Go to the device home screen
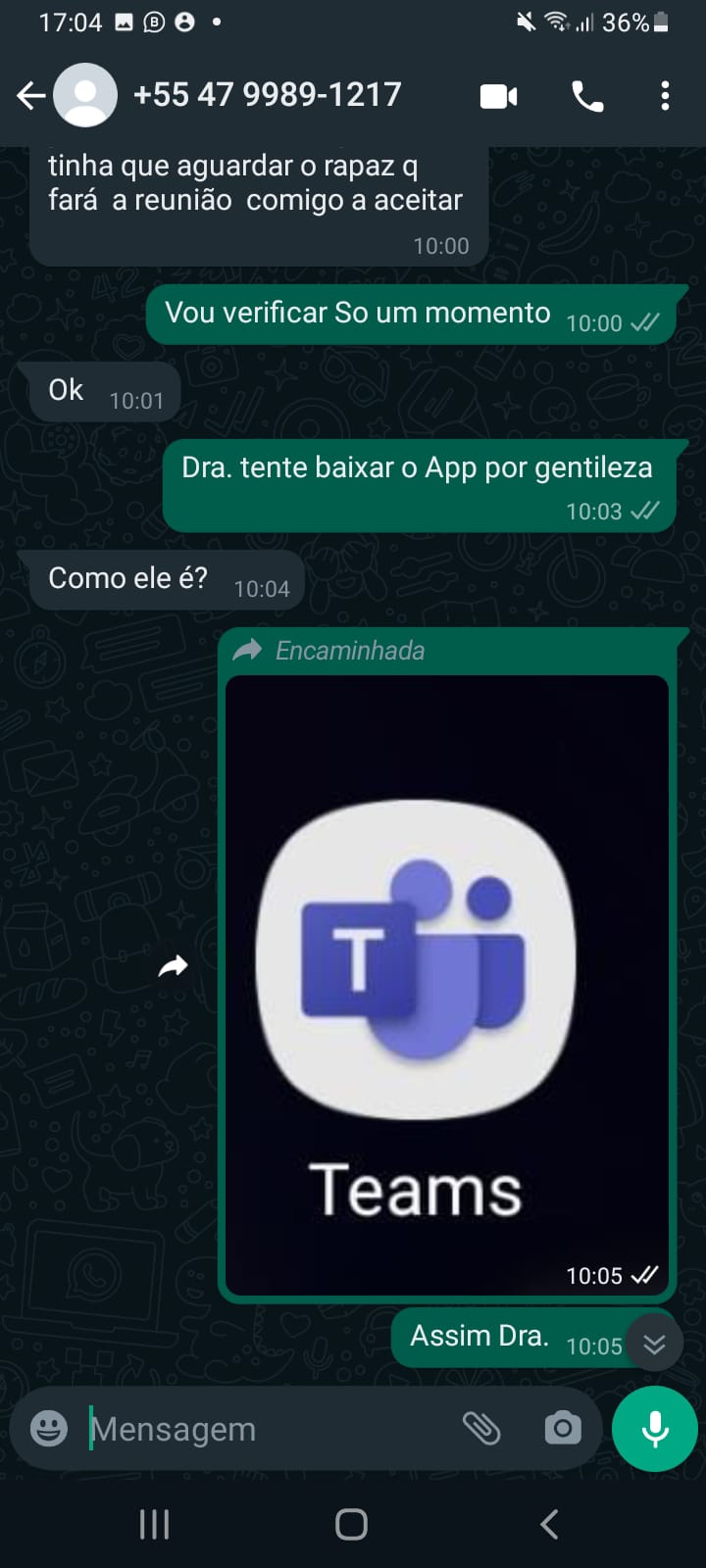 tap(352, 1524)
